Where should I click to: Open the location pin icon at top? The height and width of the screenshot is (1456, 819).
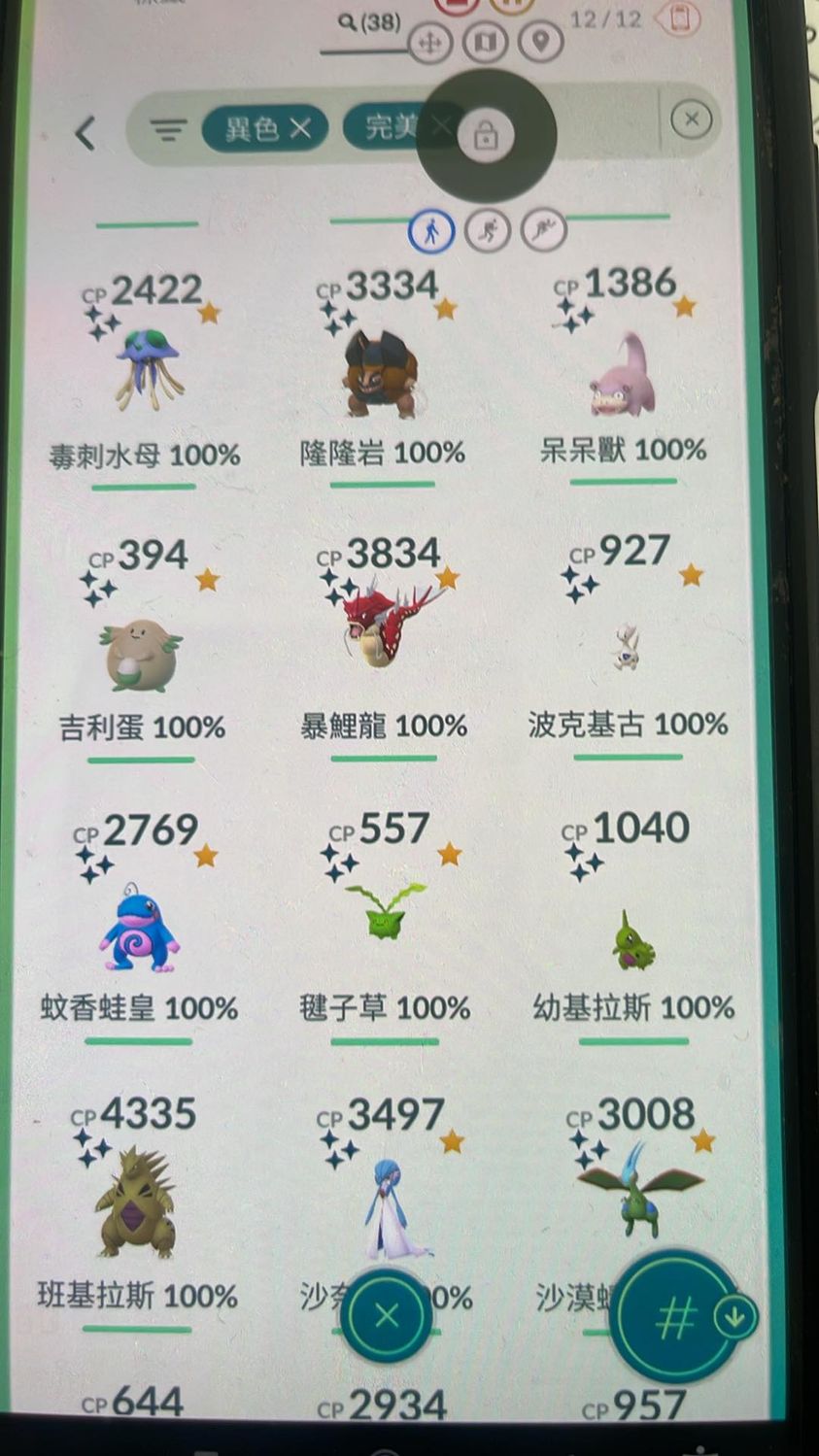[542, 42]
